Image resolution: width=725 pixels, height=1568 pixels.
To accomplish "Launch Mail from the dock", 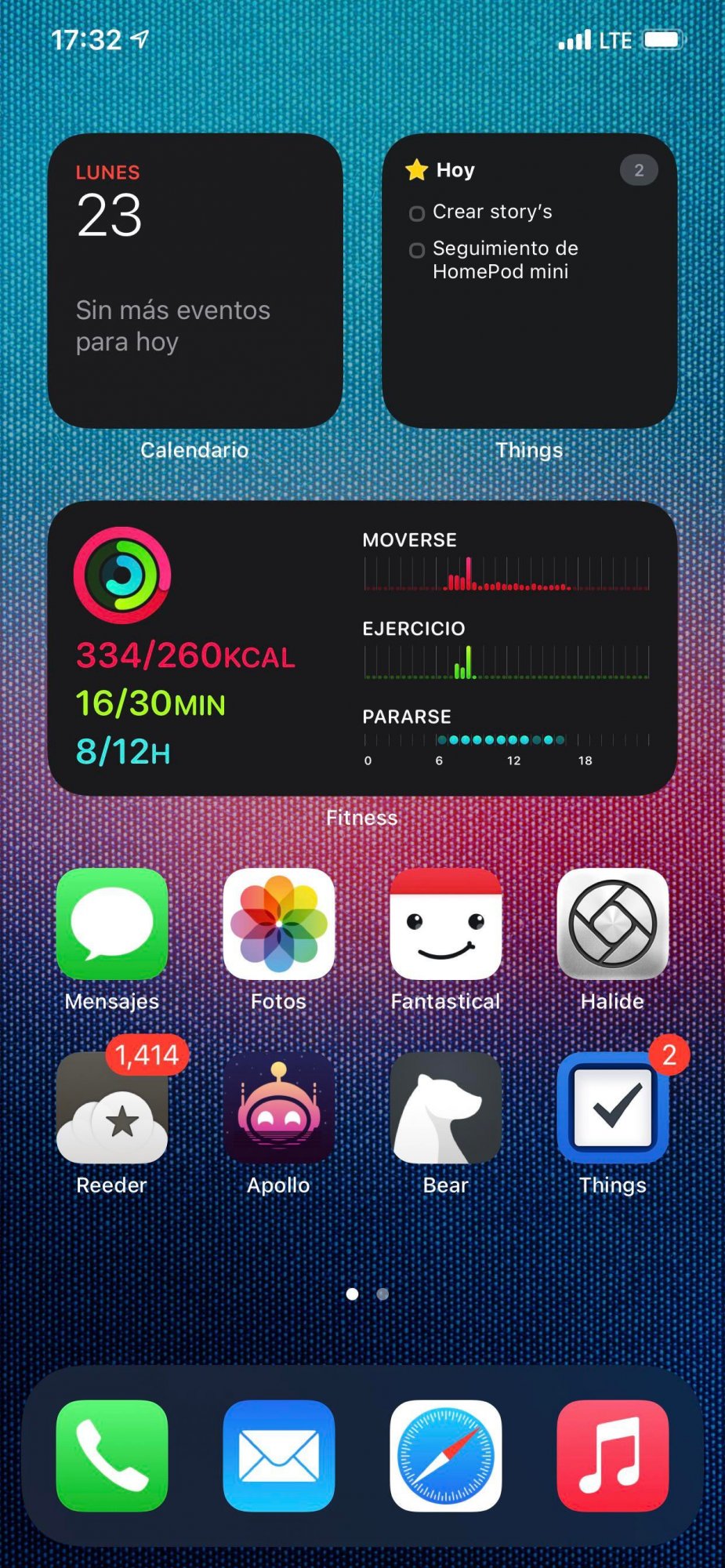I will pos(278,1455).
